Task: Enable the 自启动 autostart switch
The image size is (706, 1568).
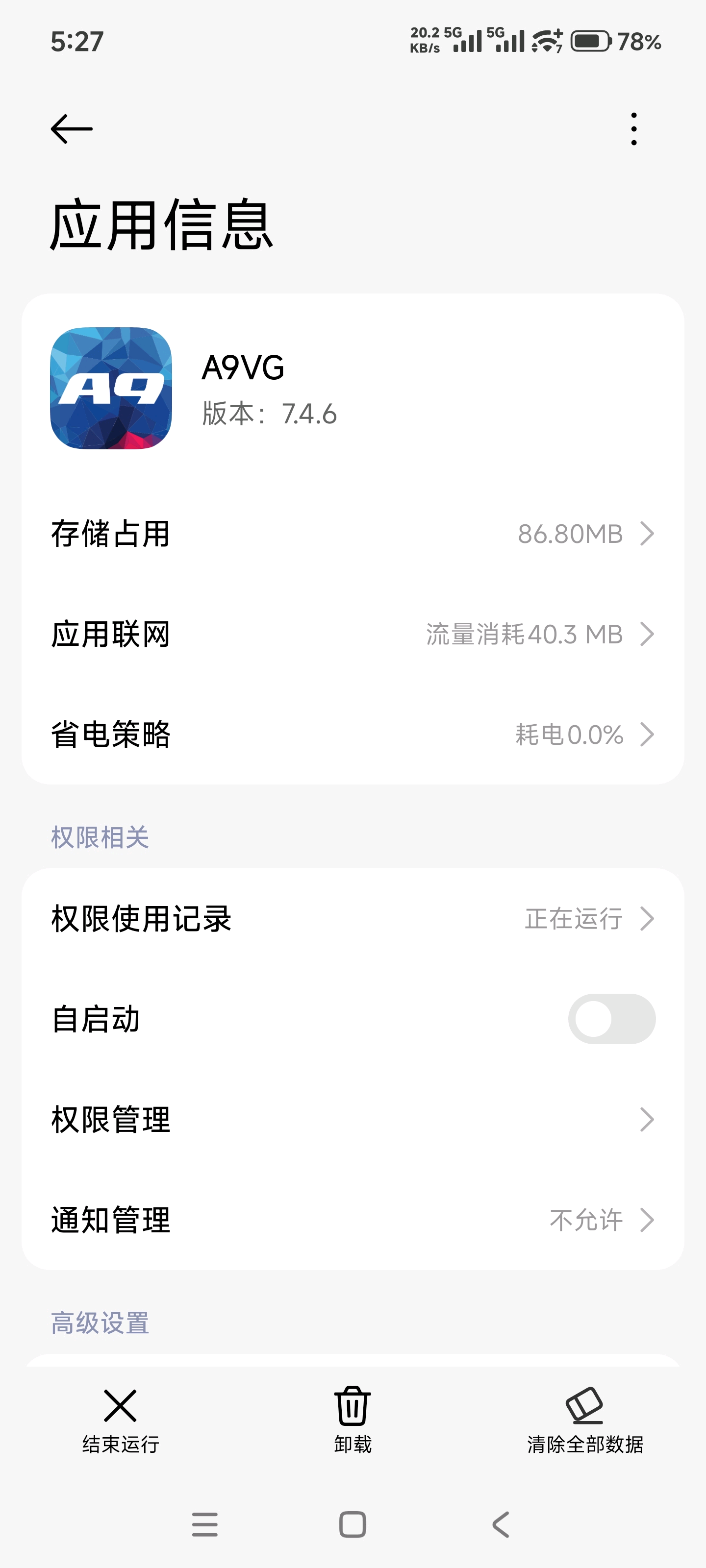Action: pyautogui.click(x=611, y=1019)
